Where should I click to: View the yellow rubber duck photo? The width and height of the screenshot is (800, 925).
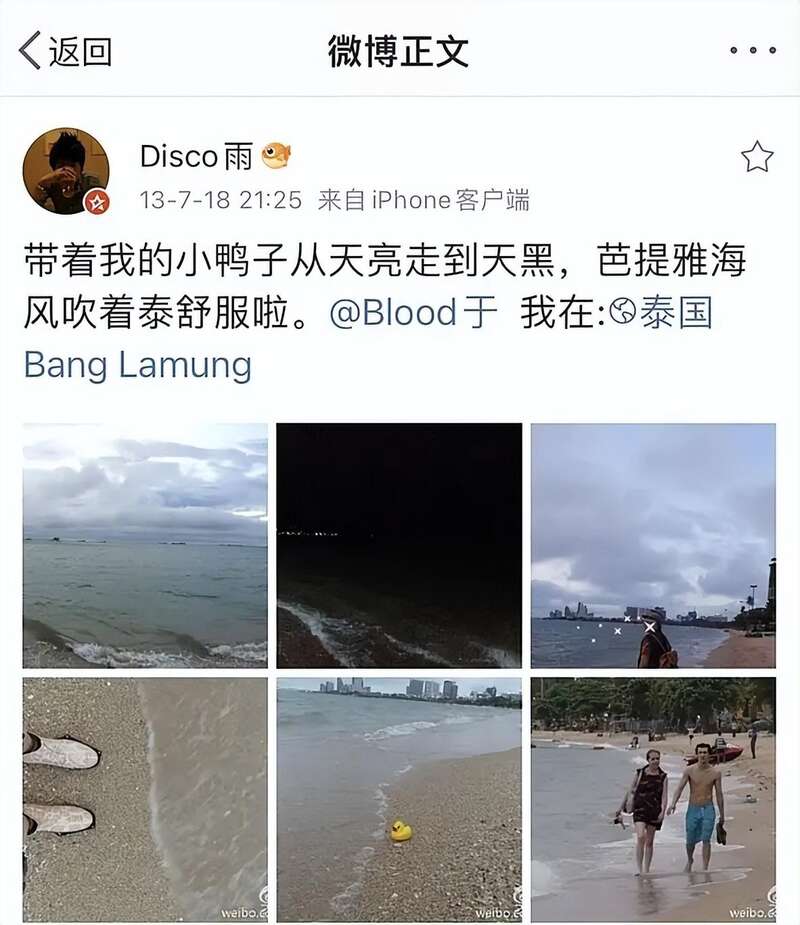(x=399, y=799)
